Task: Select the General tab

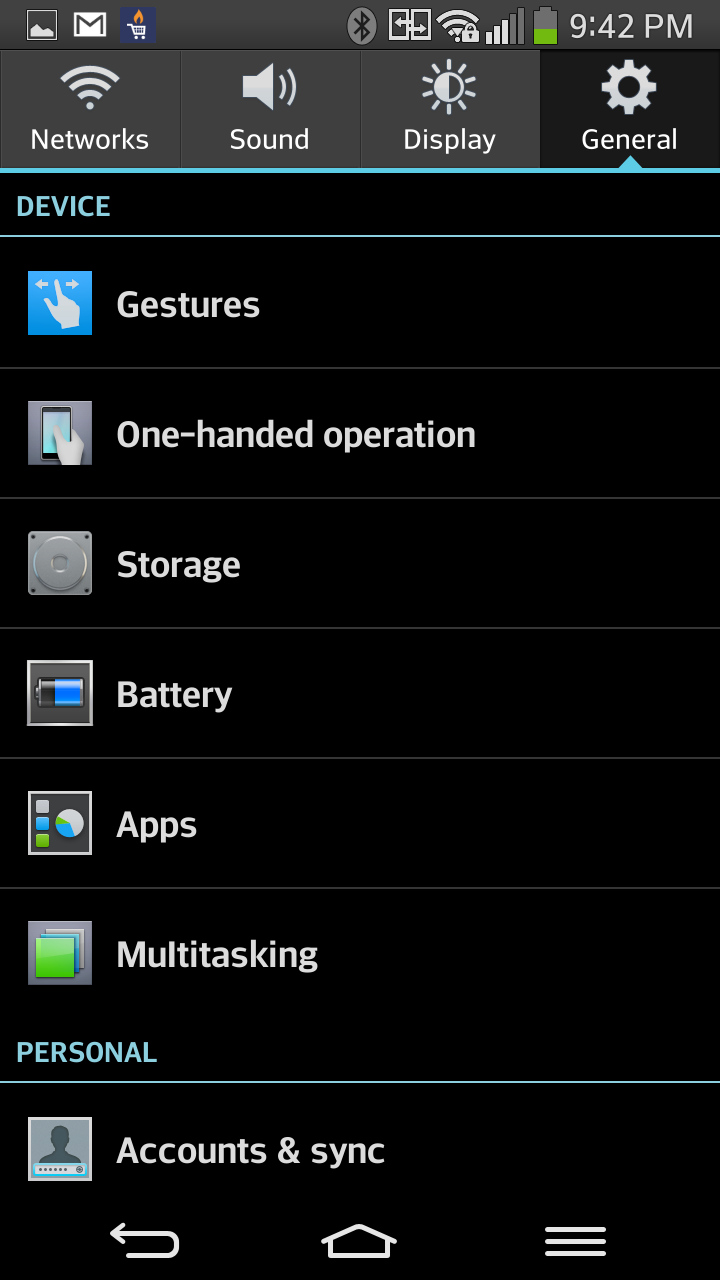Action: 630,109
